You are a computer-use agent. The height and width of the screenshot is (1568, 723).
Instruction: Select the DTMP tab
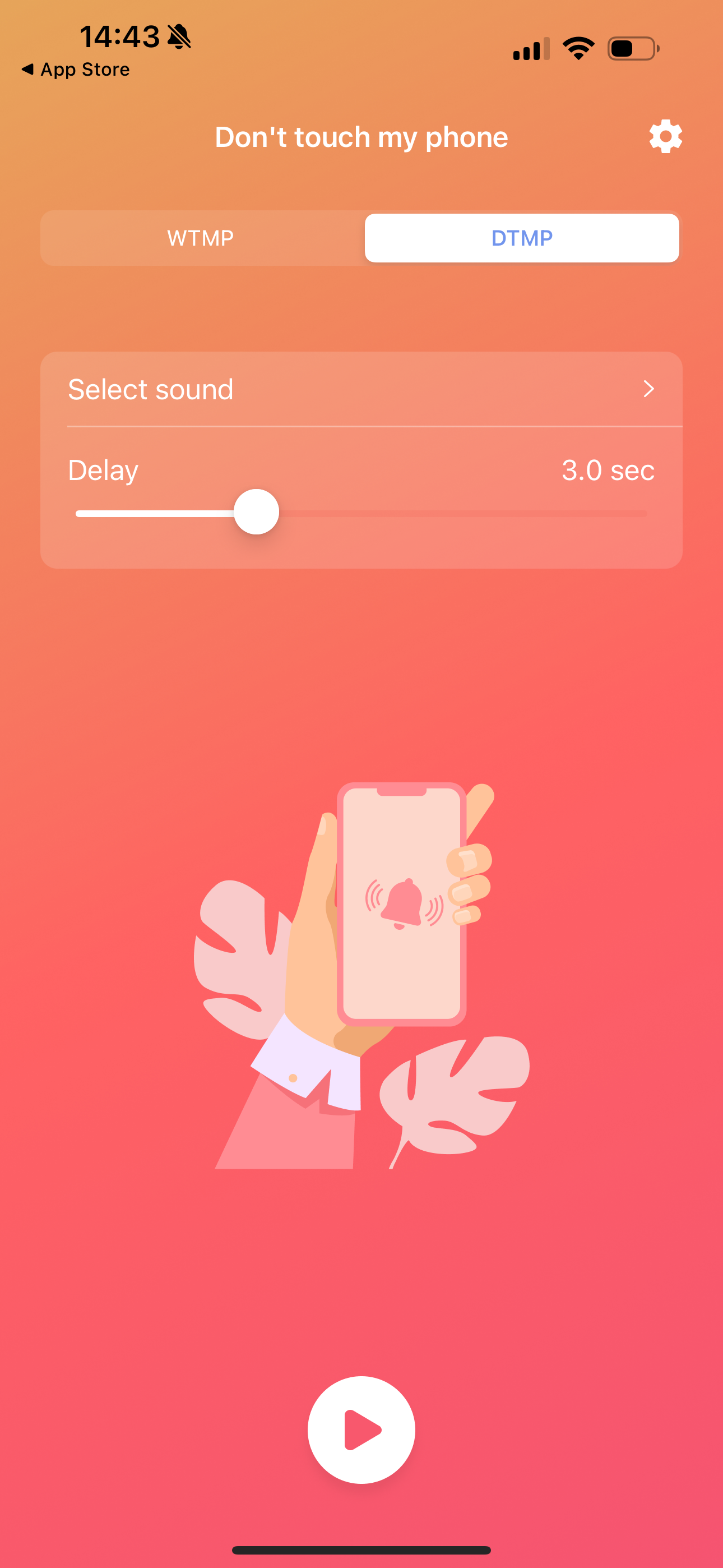click(x=522, y=238)
